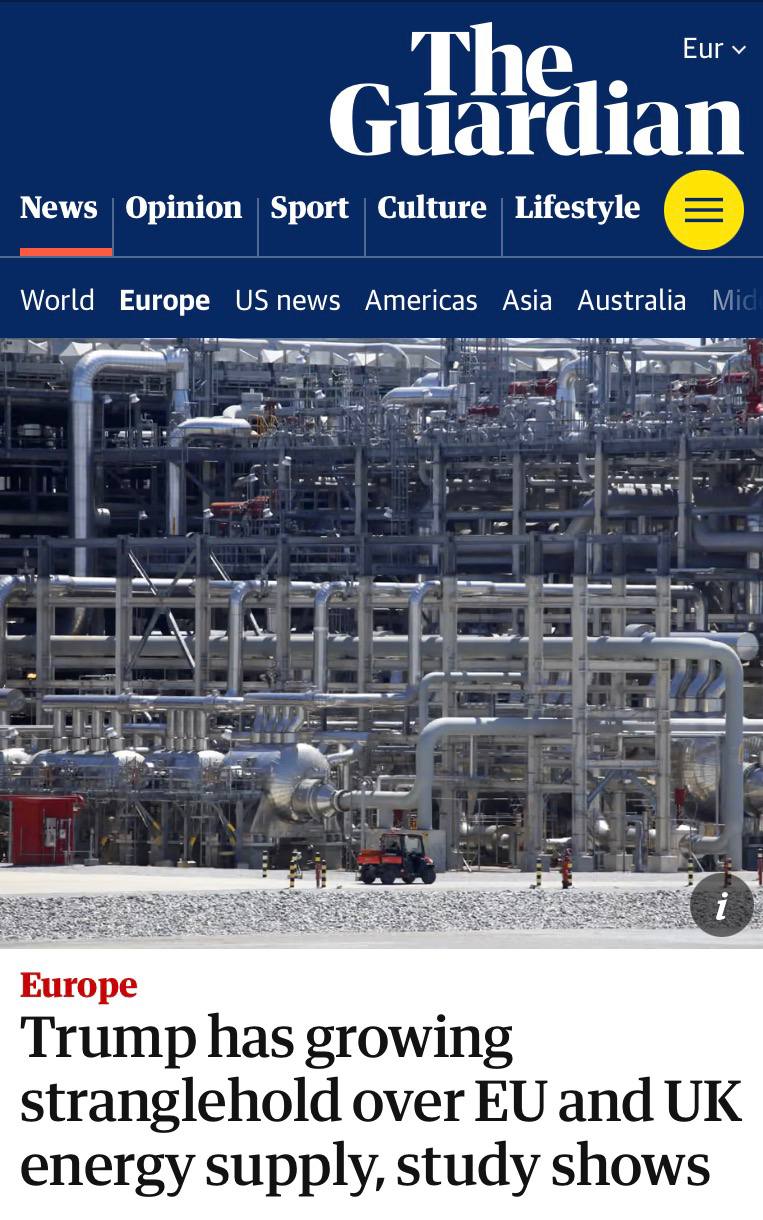The width and height of the screenshot is (763, 1220).
Task: Go to Americas news
Action: (421, 300)
